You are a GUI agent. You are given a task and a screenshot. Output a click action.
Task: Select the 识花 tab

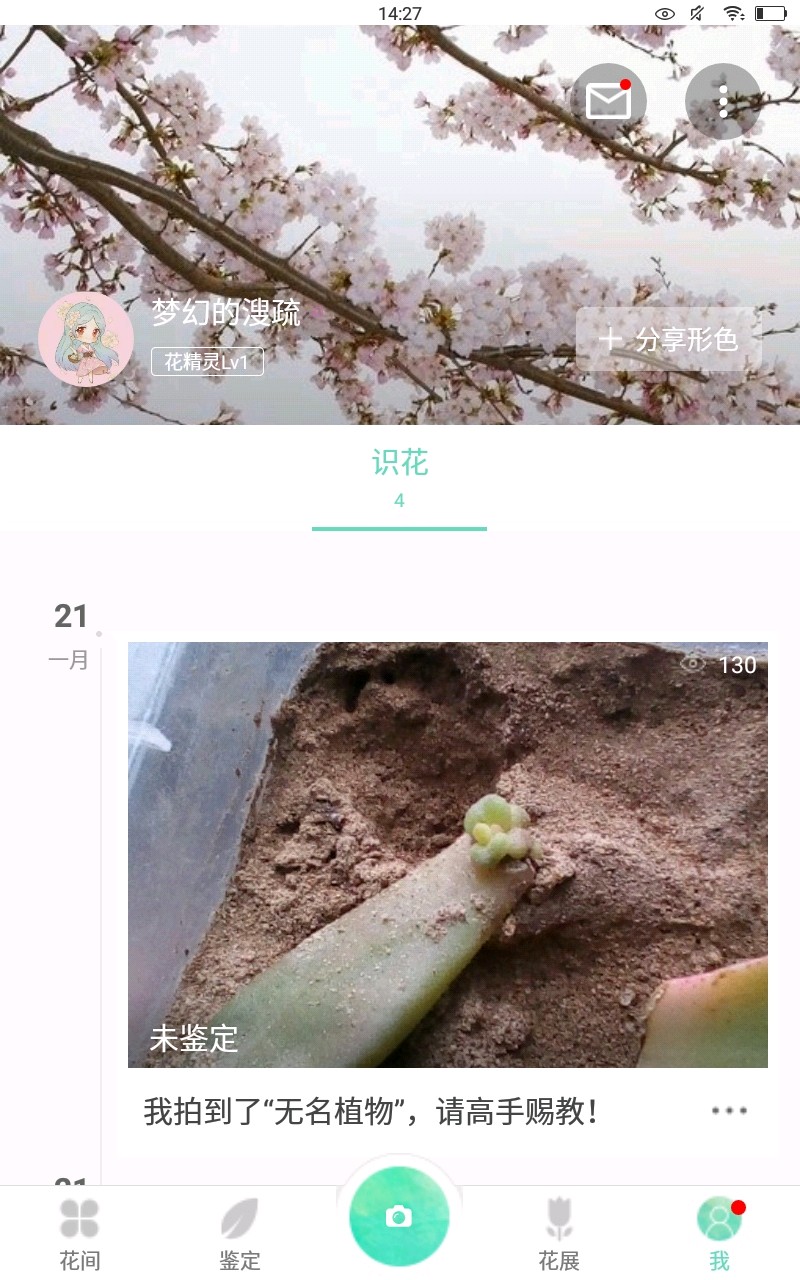(x=399, y=477)
